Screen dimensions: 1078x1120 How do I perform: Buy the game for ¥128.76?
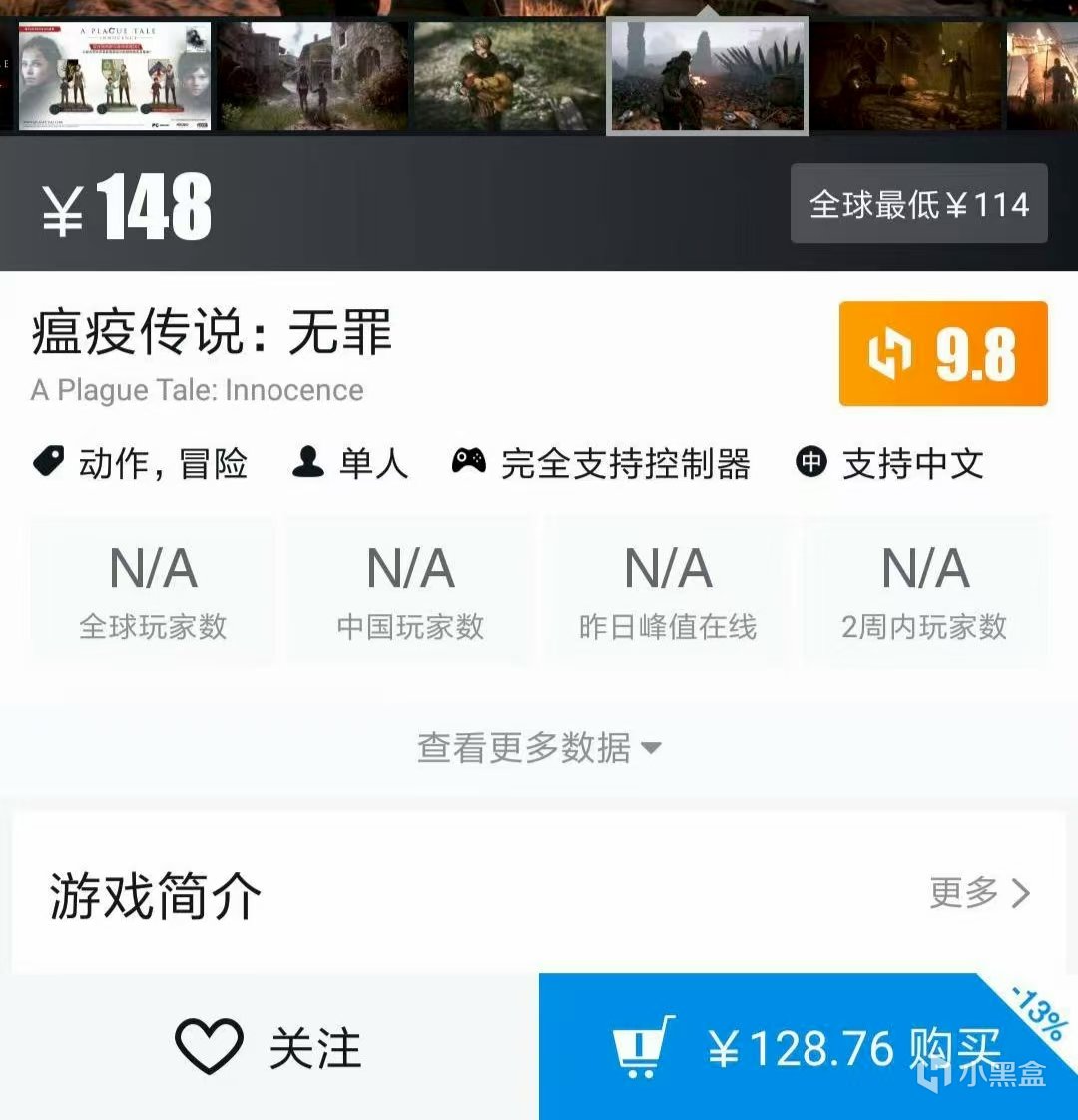pyautogui.click(x=807, y=1048)
